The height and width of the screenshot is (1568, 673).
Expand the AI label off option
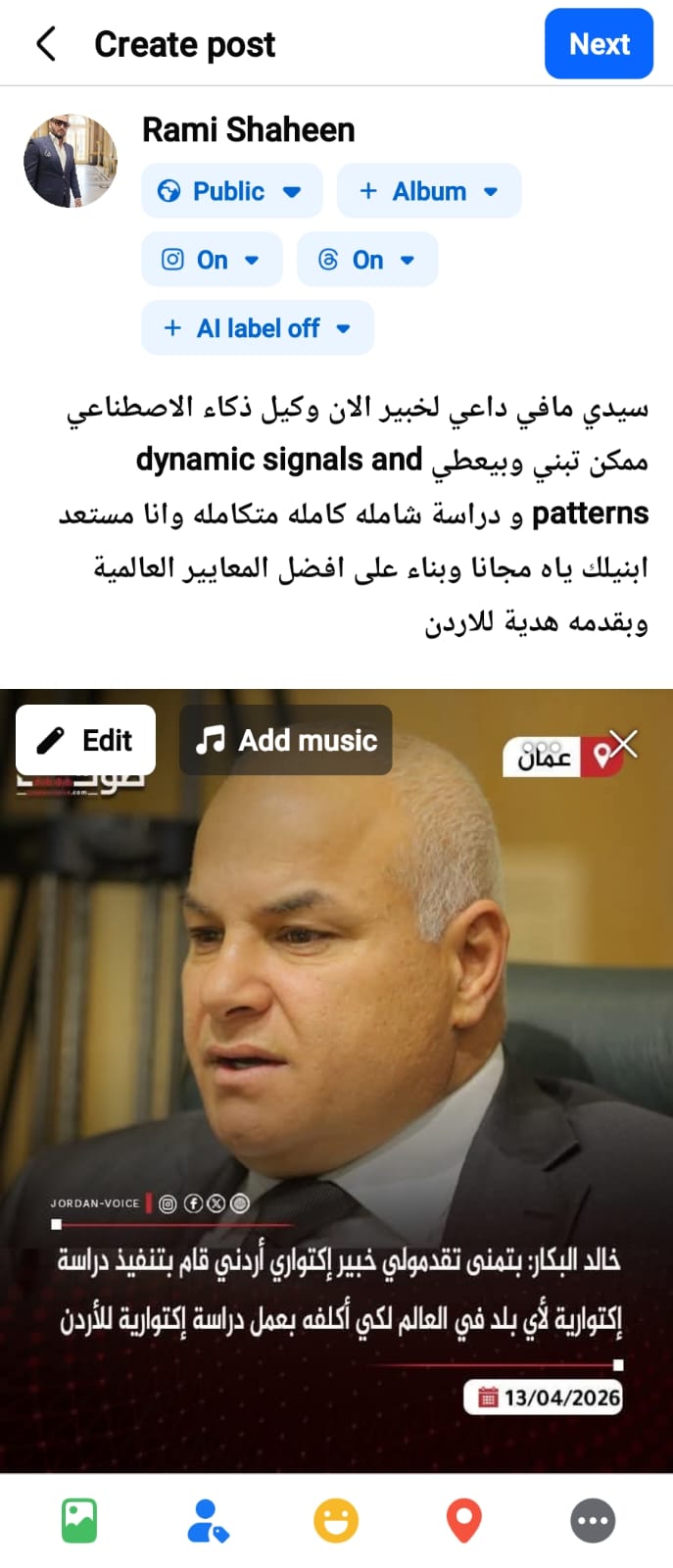(x=258, y=328)
